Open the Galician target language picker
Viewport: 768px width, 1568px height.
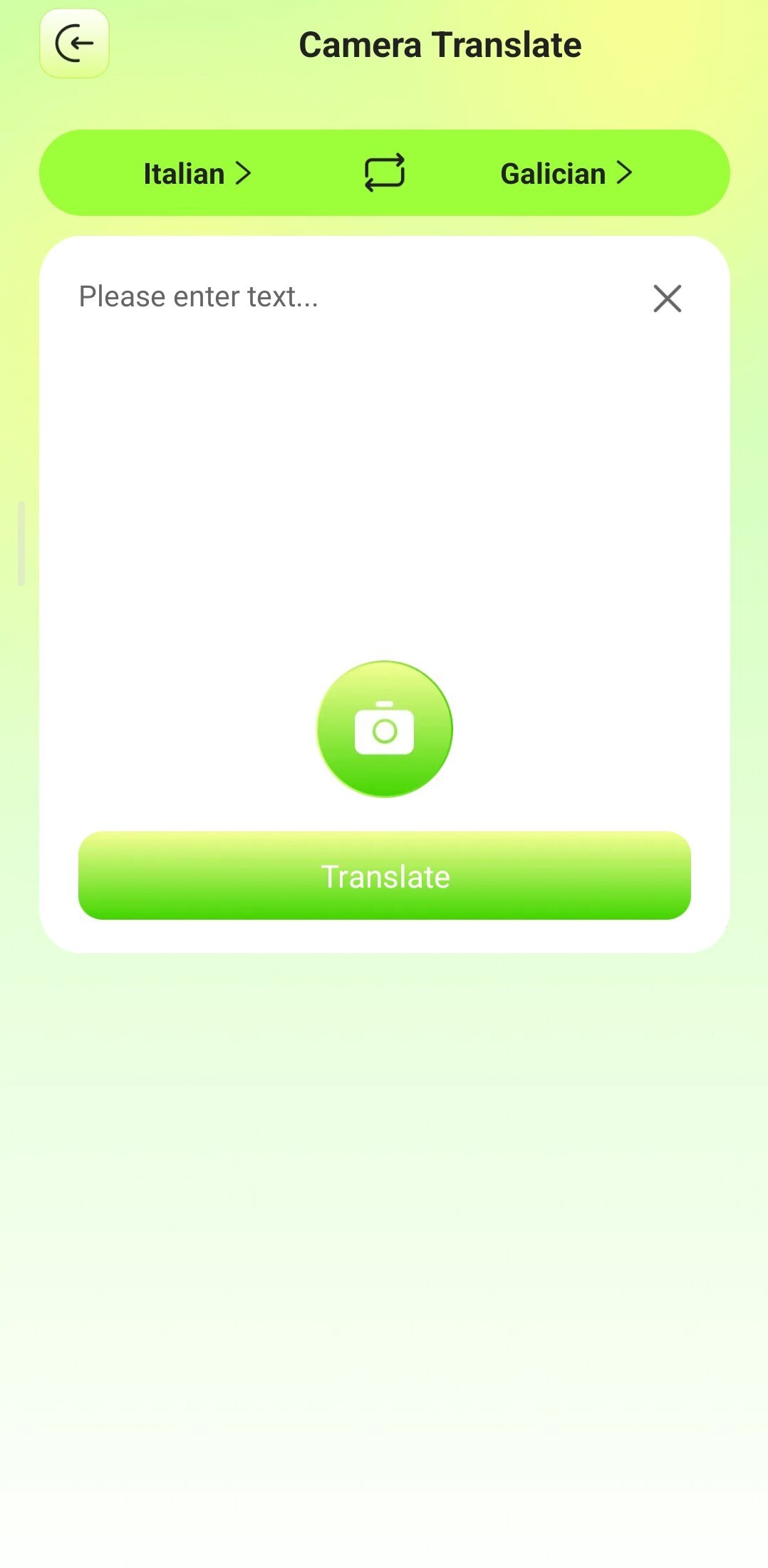pos(566,174)
